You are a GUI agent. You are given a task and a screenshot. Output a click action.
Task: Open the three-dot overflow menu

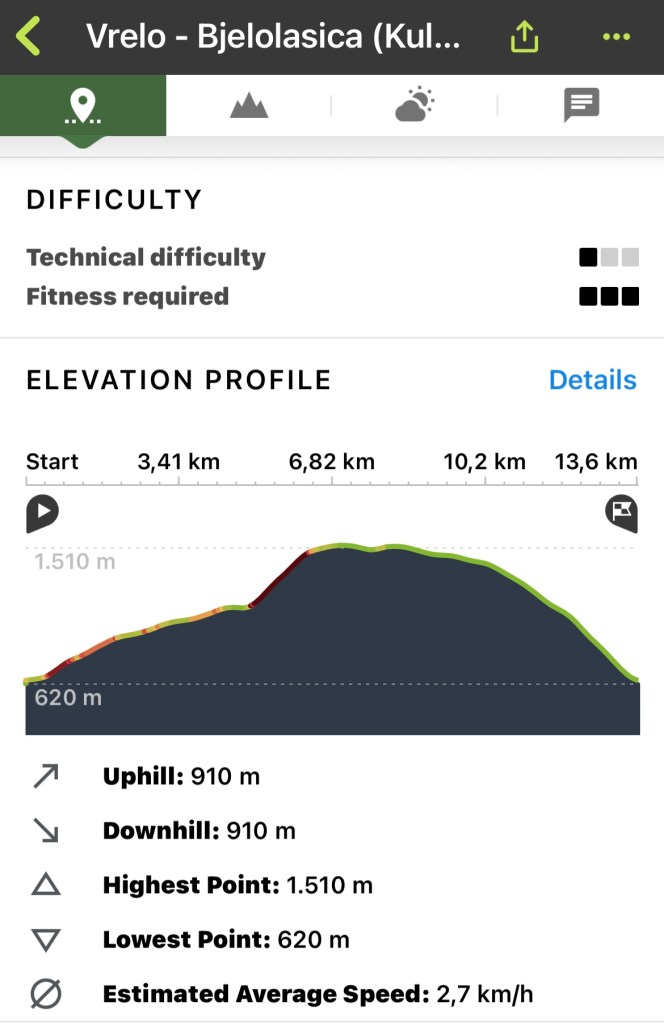coord(616,37)
